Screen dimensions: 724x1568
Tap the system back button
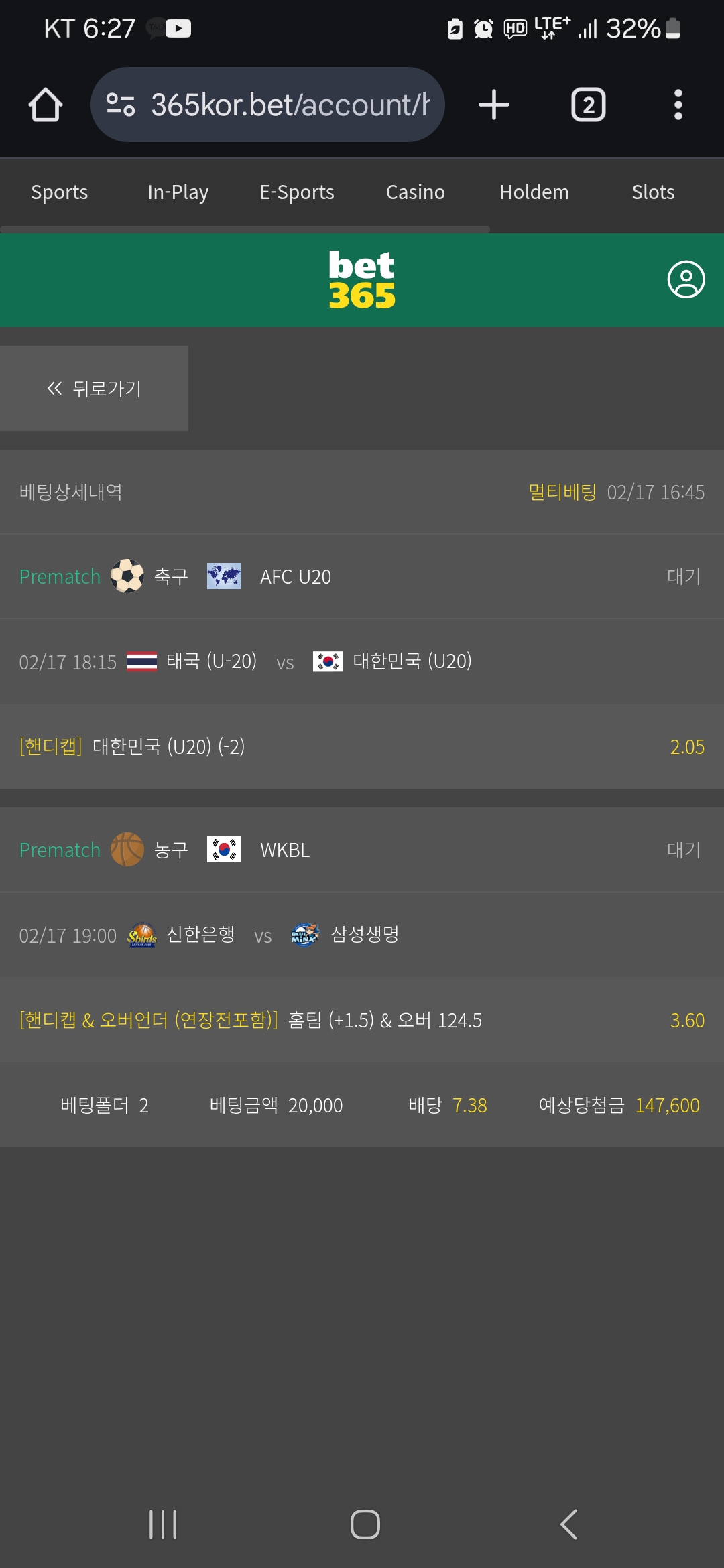coord(568,1524)
